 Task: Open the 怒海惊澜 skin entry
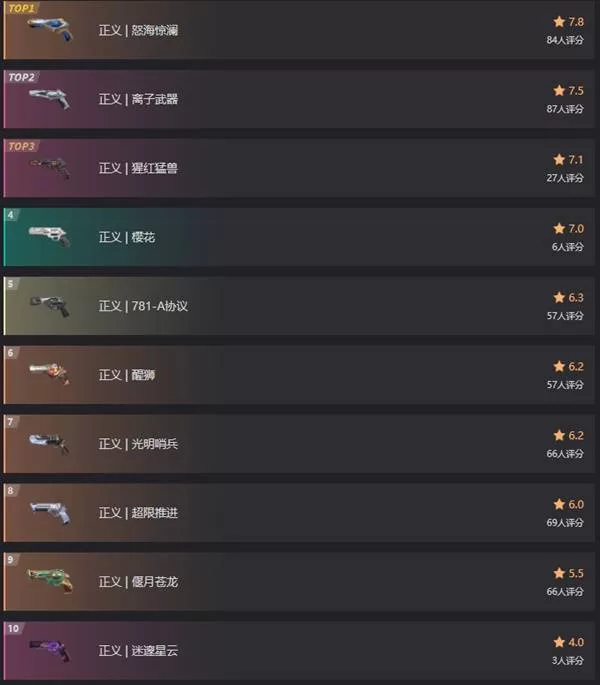[x=139, y=30]
